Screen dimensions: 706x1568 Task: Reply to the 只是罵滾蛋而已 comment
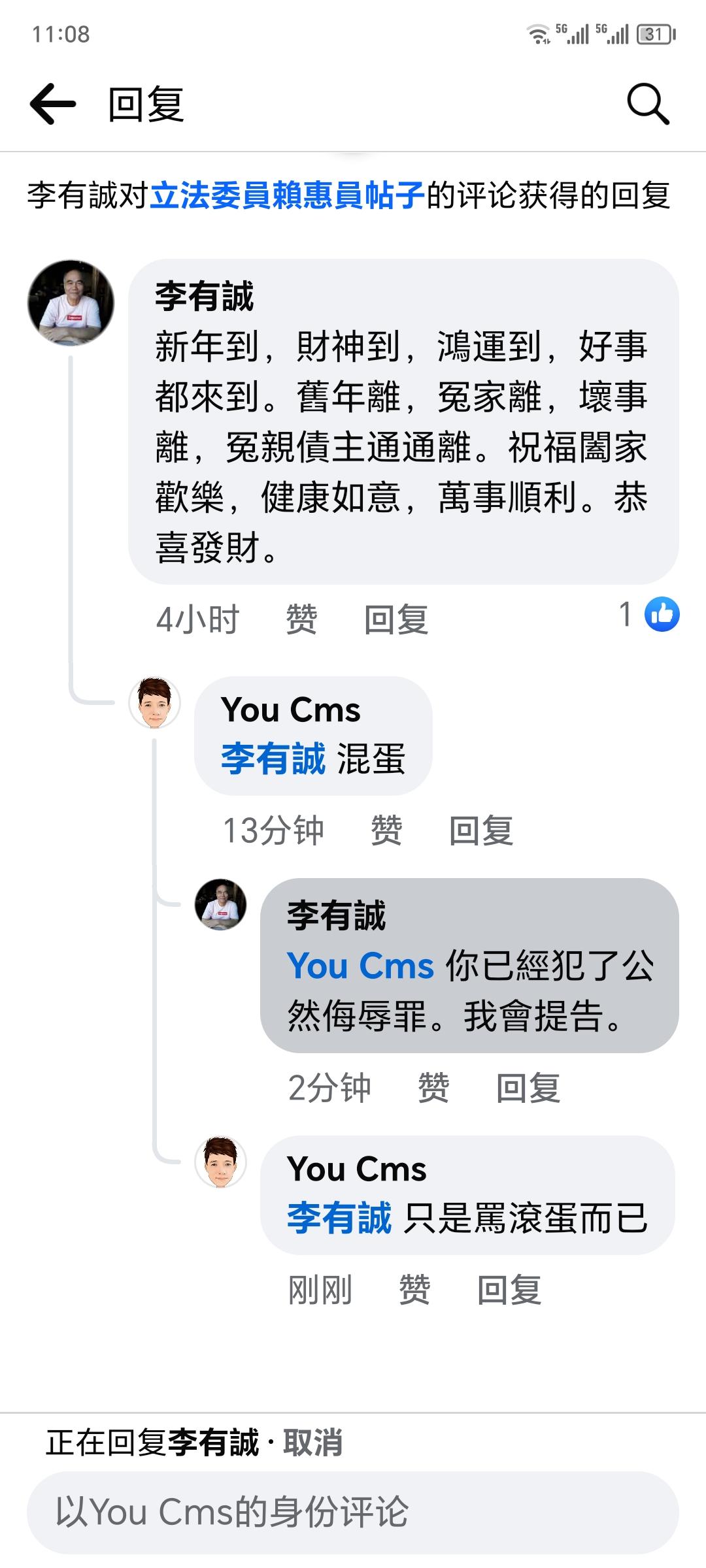tap(509, 1290)
